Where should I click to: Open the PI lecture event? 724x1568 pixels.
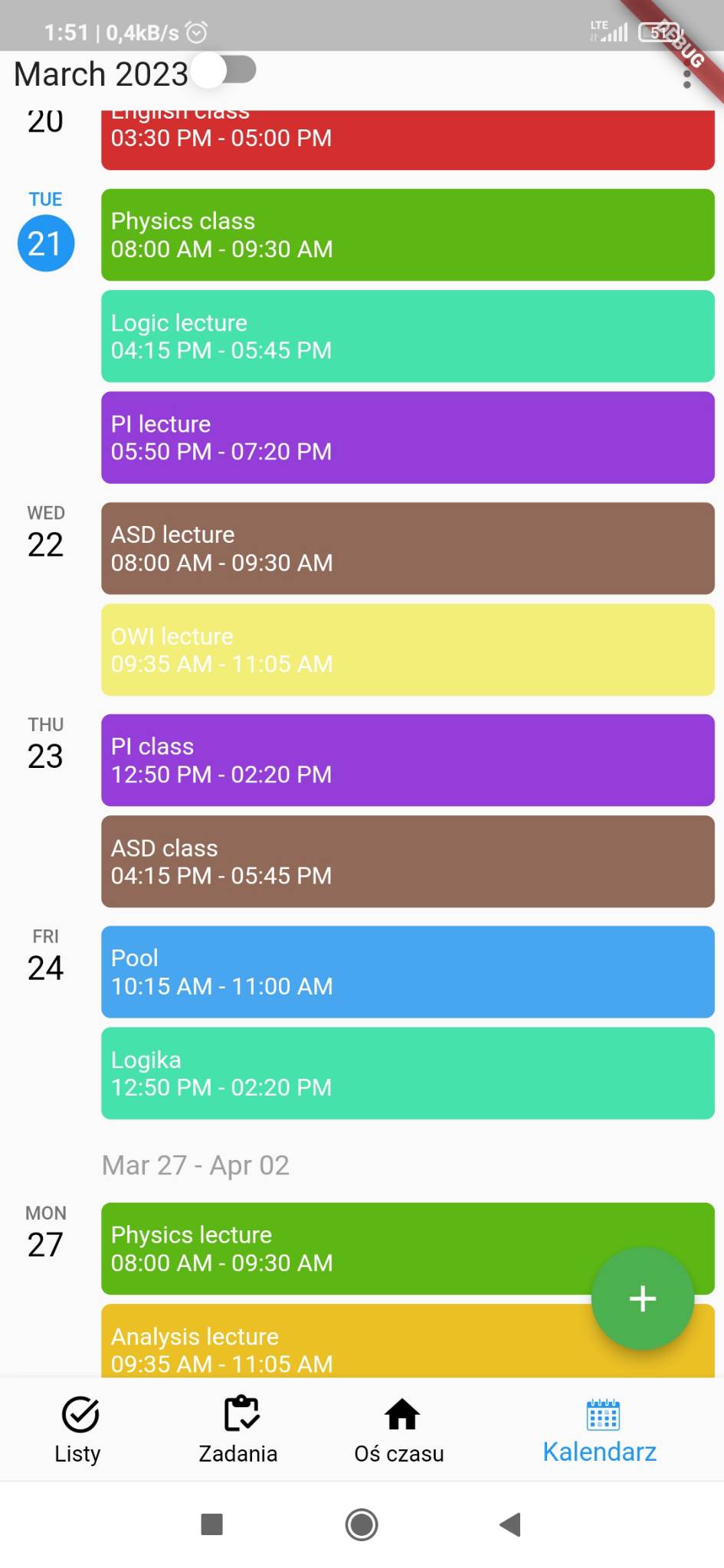[408, 437]
